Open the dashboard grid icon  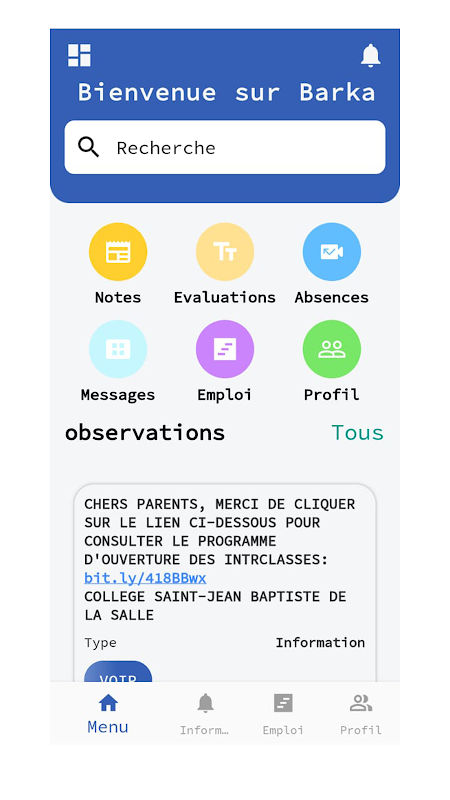click(x=79, y=55)
